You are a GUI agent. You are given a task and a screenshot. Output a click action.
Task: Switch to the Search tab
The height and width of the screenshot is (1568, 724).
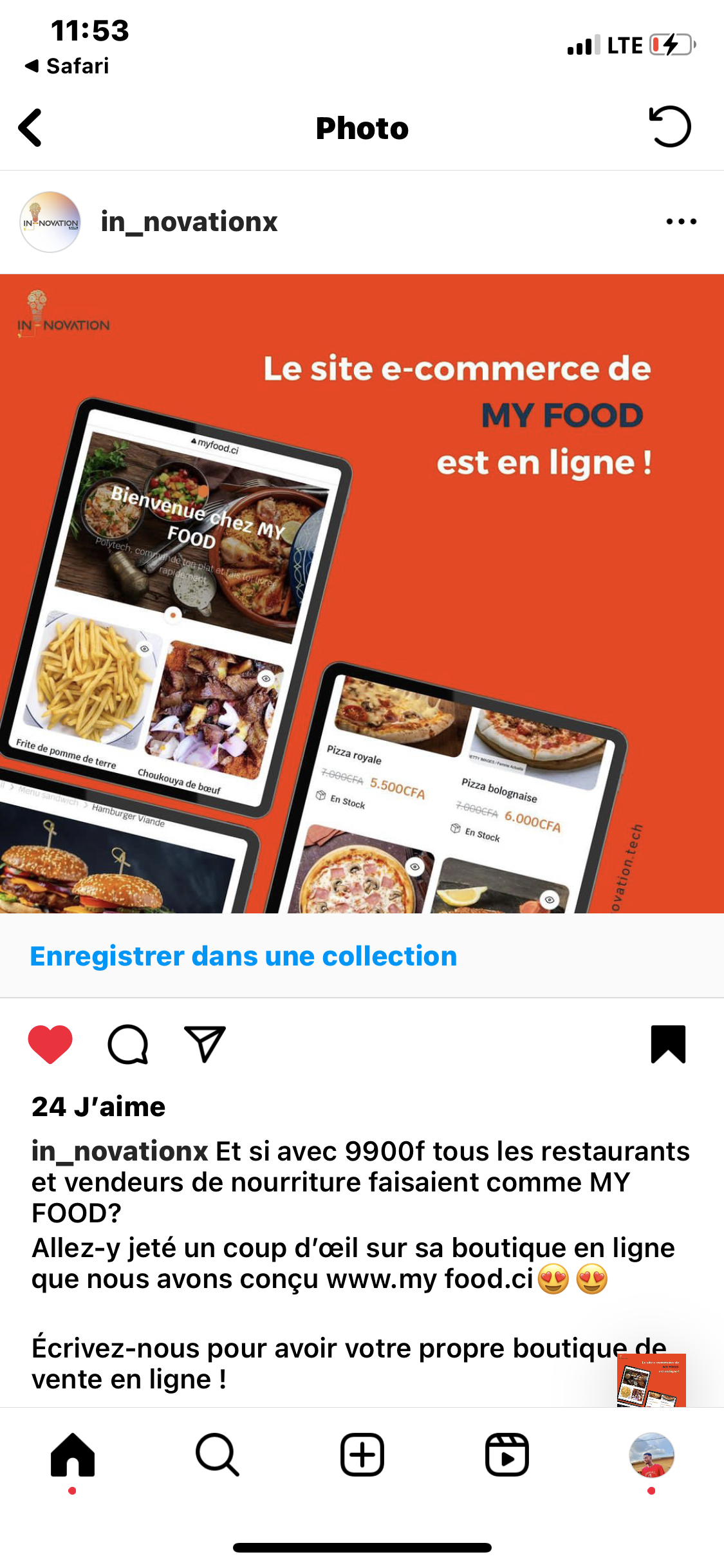pyautogui.click(x=218, y=1455)
